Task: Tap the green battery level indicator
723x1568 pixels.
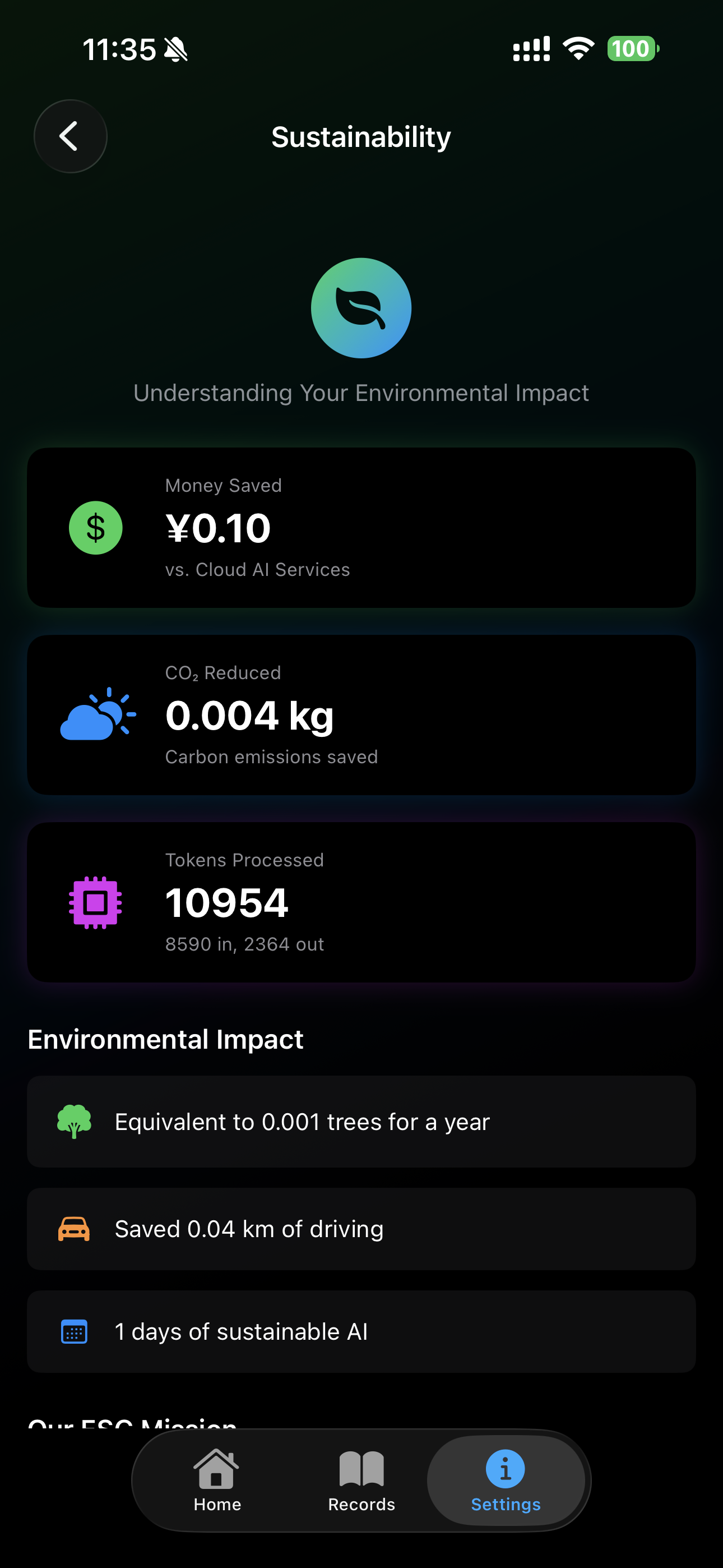Action: pyautogui.click(x=633, y=49)
